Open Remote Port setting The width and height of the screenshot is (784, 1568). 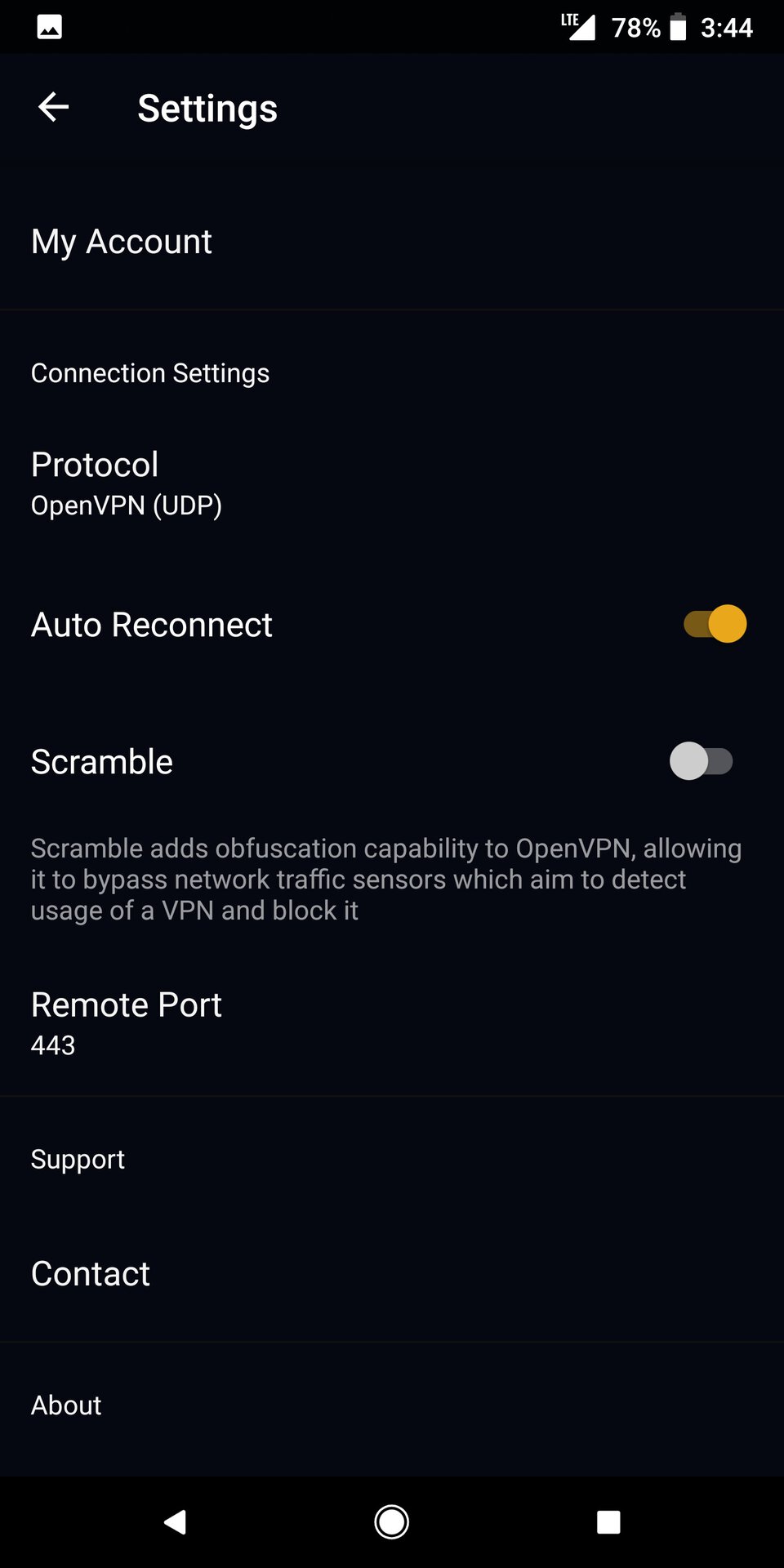pos(127,1022)
